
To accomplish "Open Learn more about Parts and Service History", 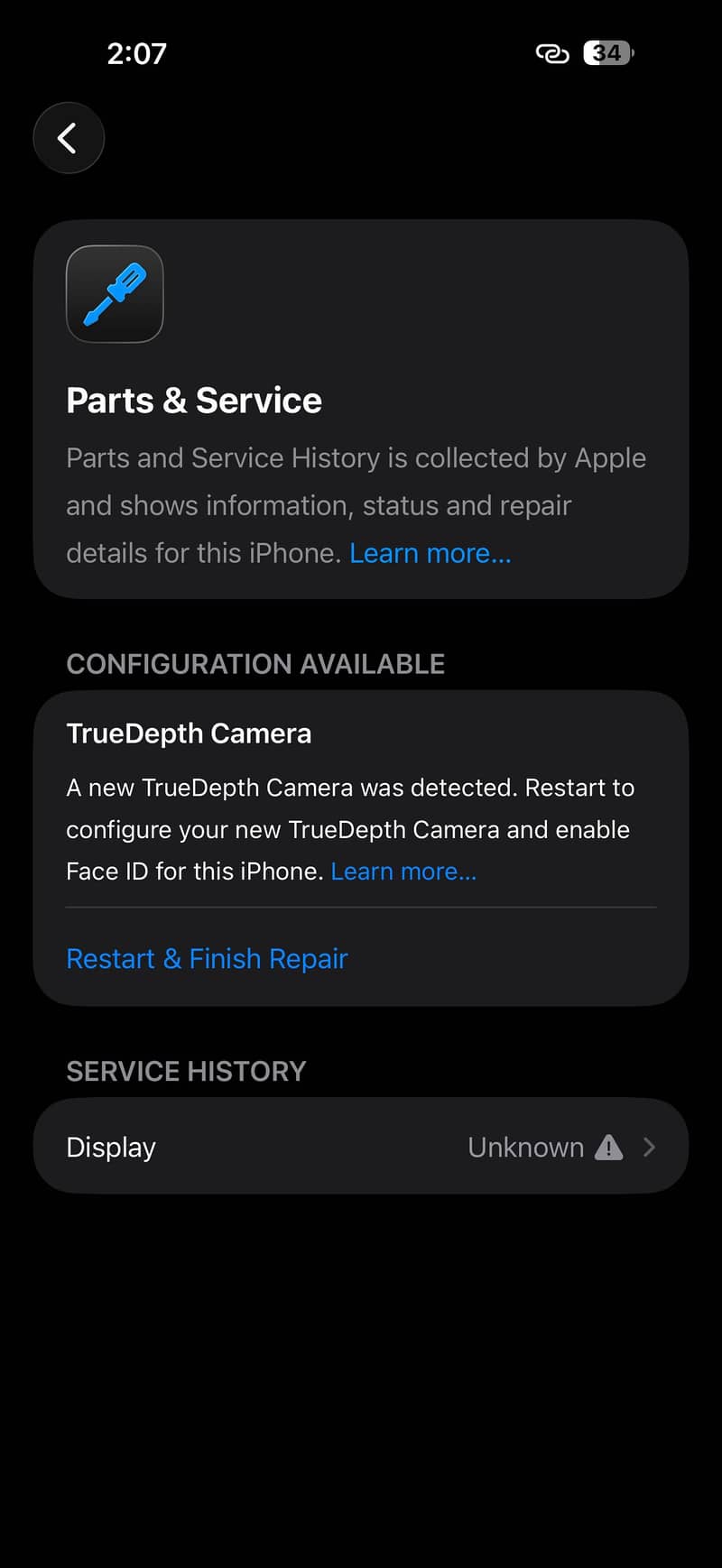I will (430, 552).
